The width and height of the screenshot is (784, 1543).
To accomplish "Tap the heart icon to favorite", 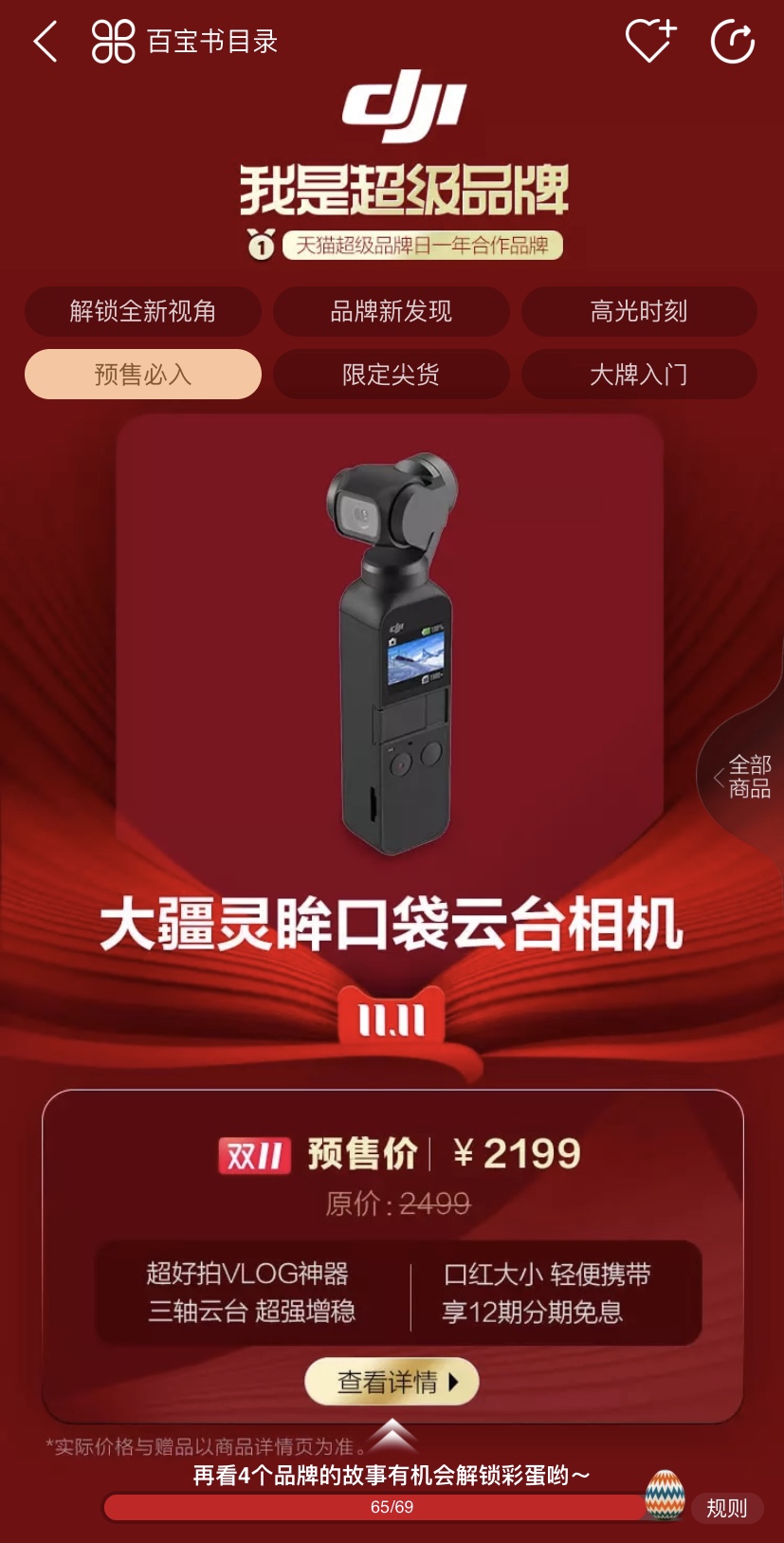I will click(x=648, y=40).
